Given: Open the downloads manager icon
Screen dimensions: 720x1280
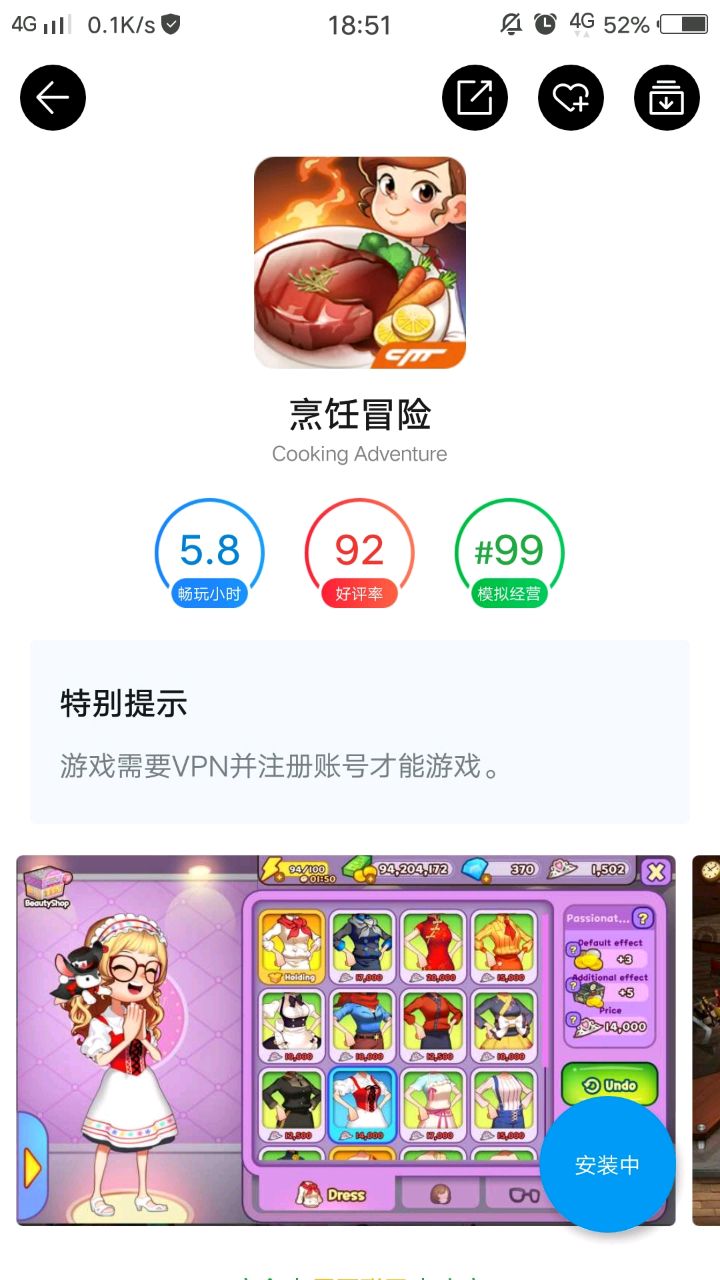Looking at the screenshot, I should 667,98.
